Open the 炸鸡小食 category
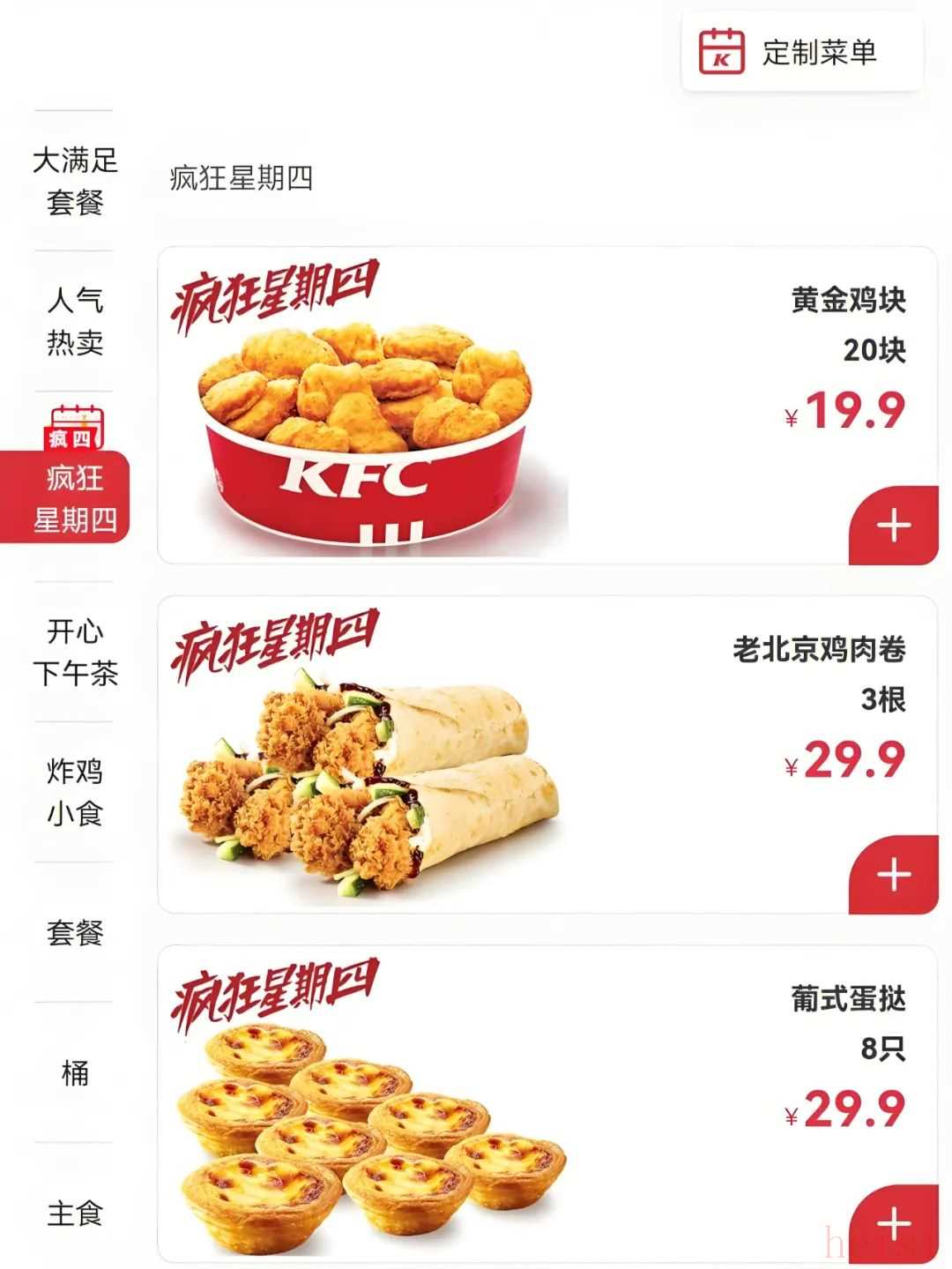 75,792
